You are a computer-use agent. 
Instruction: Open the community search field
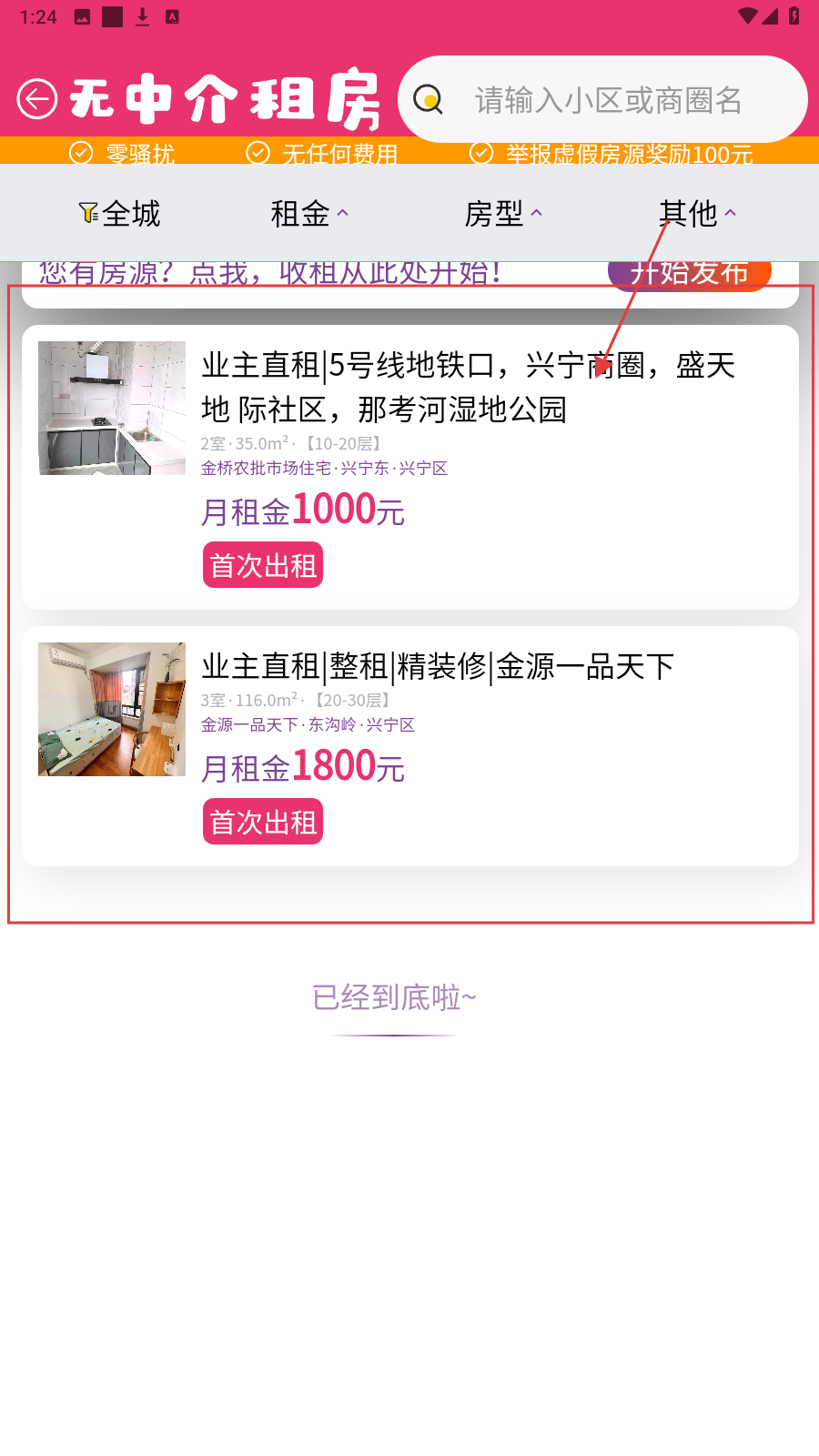pos(607,100)
